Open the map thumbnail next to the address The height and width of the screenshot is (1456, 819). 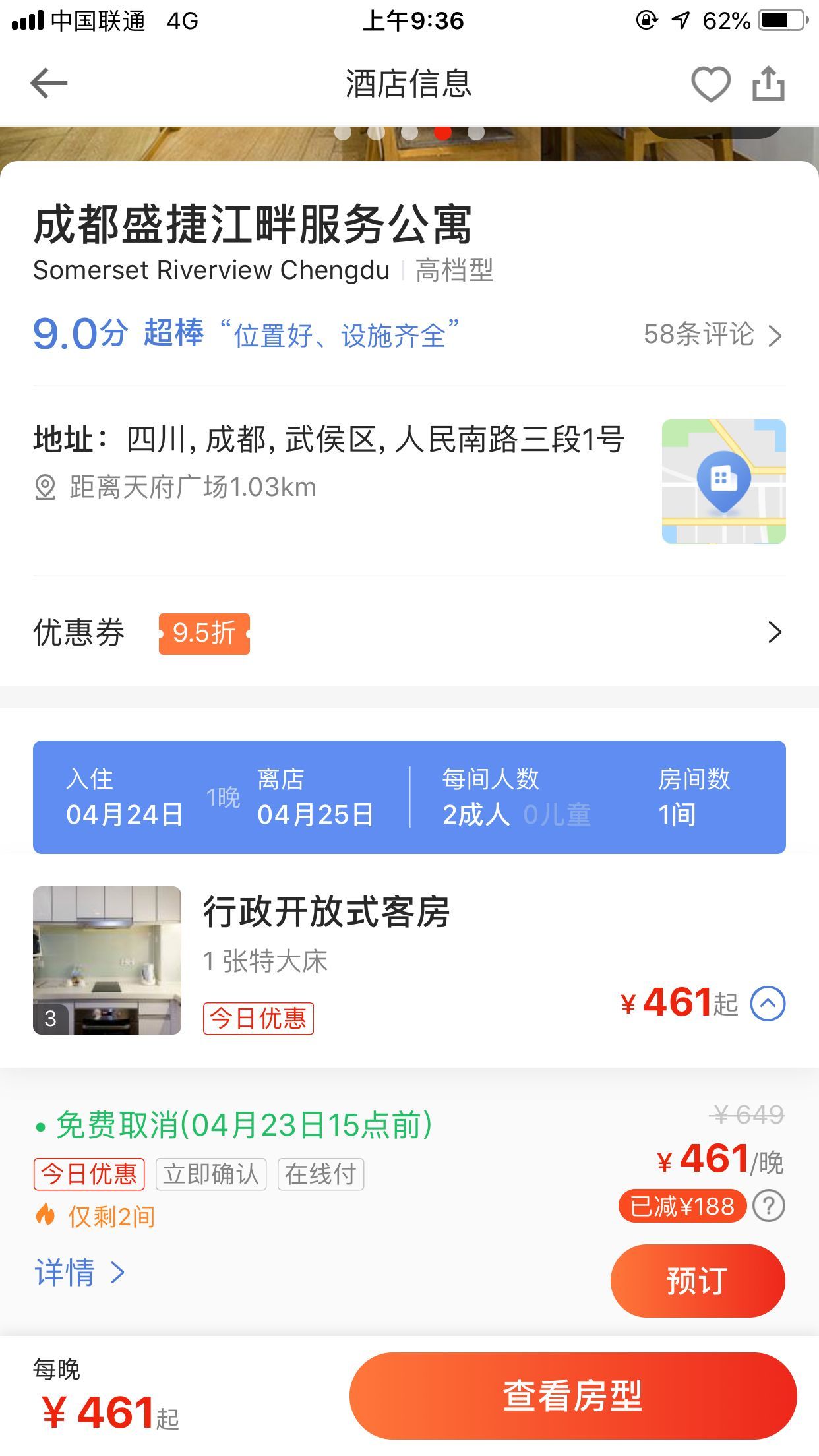[723, 480]
